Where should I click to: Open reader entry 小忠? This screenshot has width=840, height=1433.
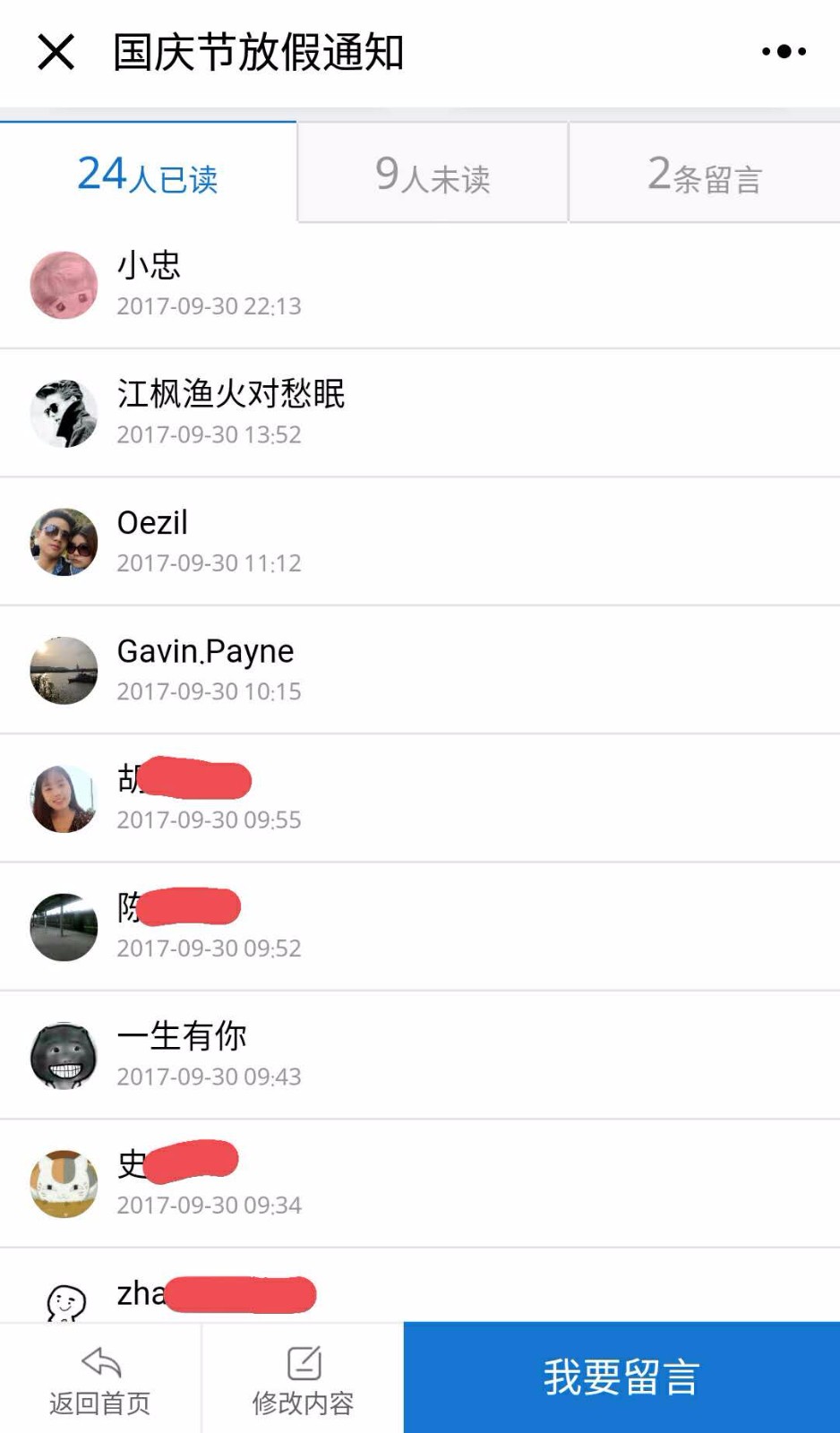[x=420, y=285]
